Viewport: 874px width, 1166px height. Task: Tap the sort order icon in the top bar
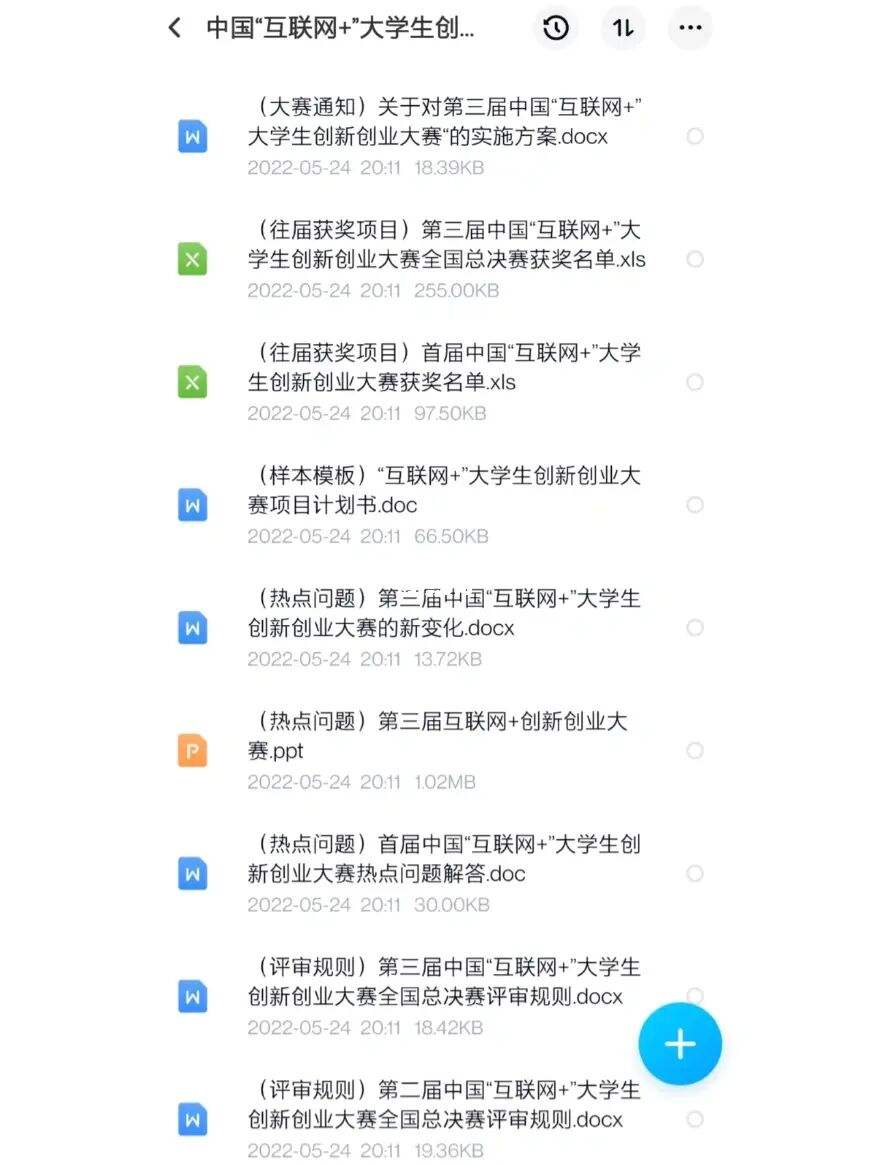point(623,28)
